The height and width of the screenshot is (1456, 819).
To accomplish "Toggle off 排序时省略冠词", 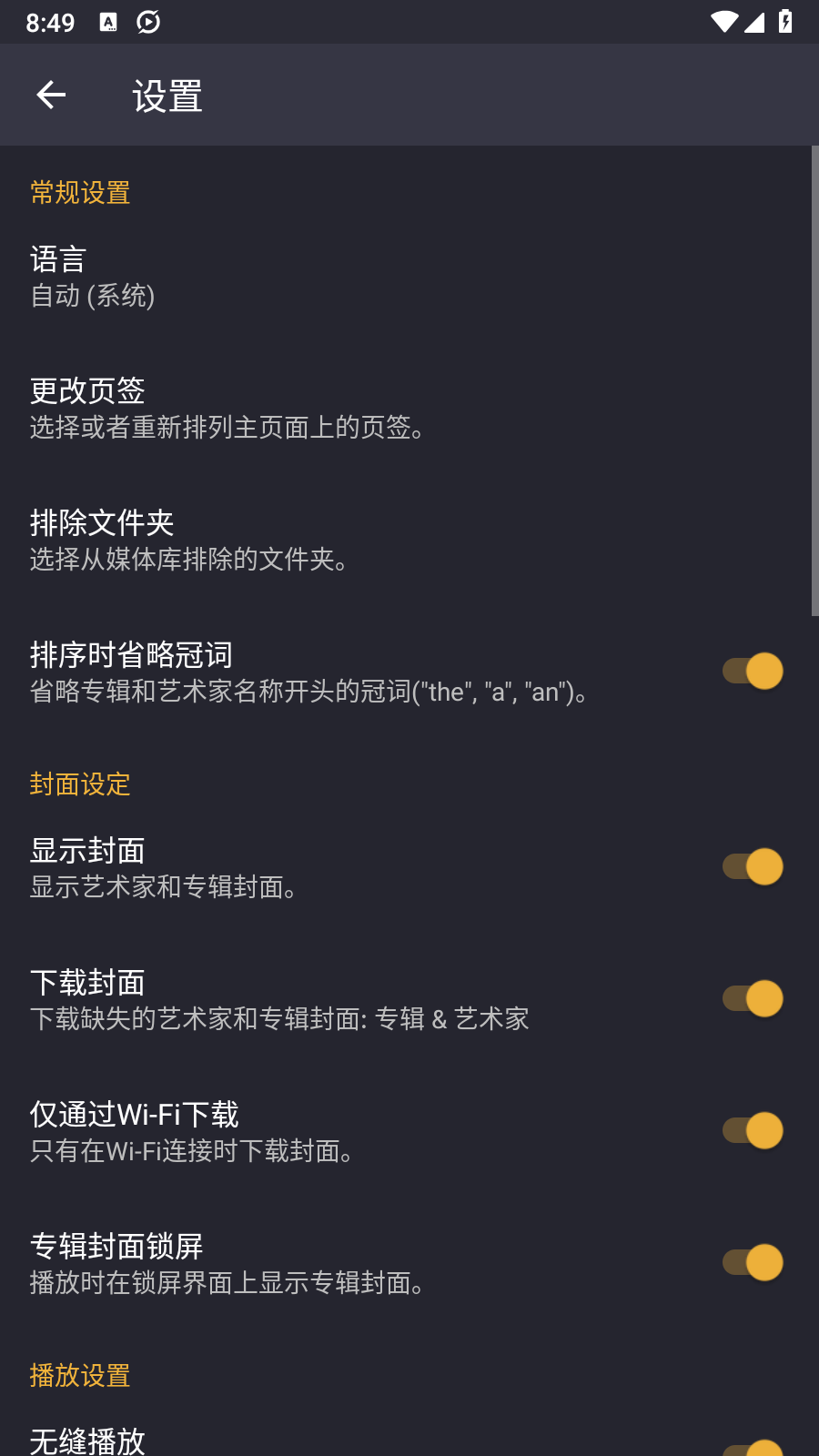I will [x=753, y=672].
